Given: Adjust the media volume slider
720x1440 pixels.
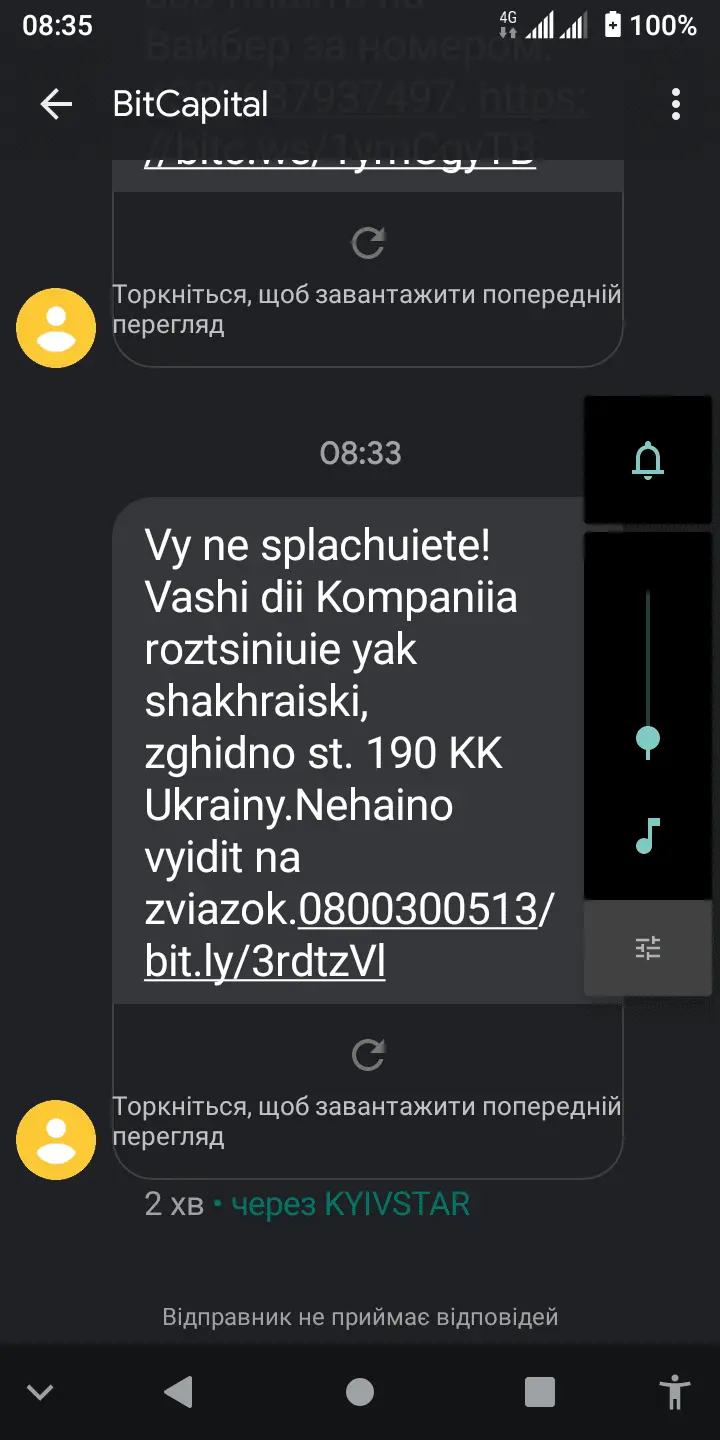Looking at the screenshot, I should coord(648,739).
